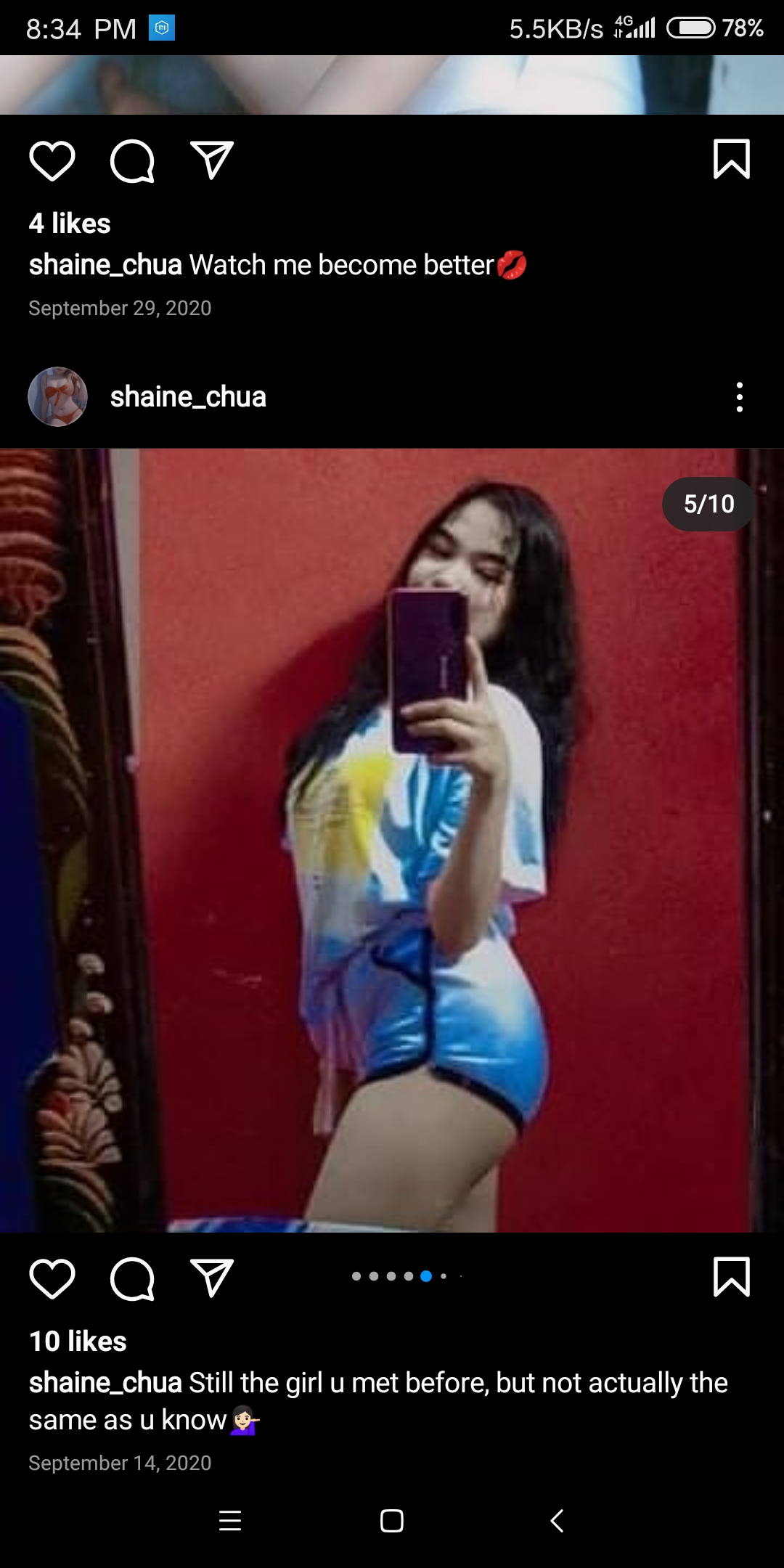Comment on the September 14 post
Image resolution: width=784 pixels, height=1568 pixels.
[132, 1278]
